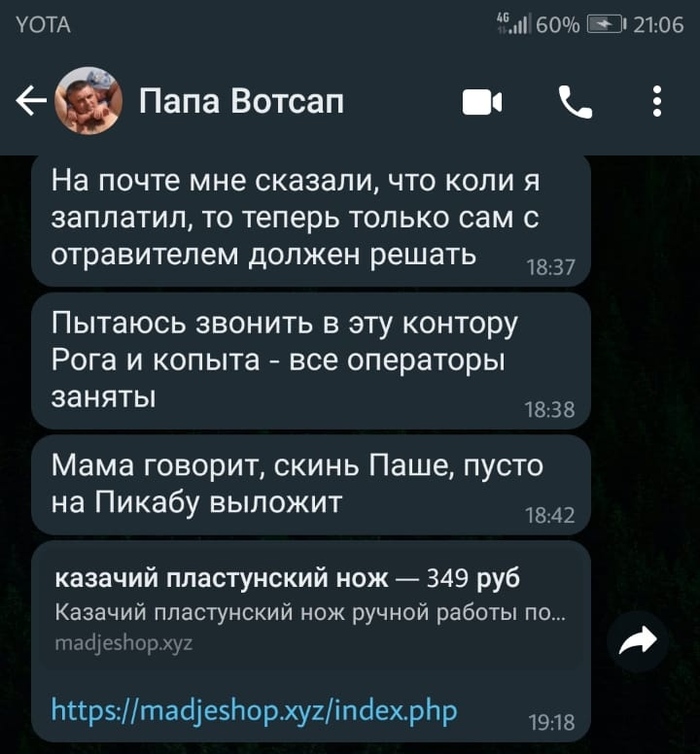Open the overflow menu
700x754 pixels.
click(x=656, y=101)
